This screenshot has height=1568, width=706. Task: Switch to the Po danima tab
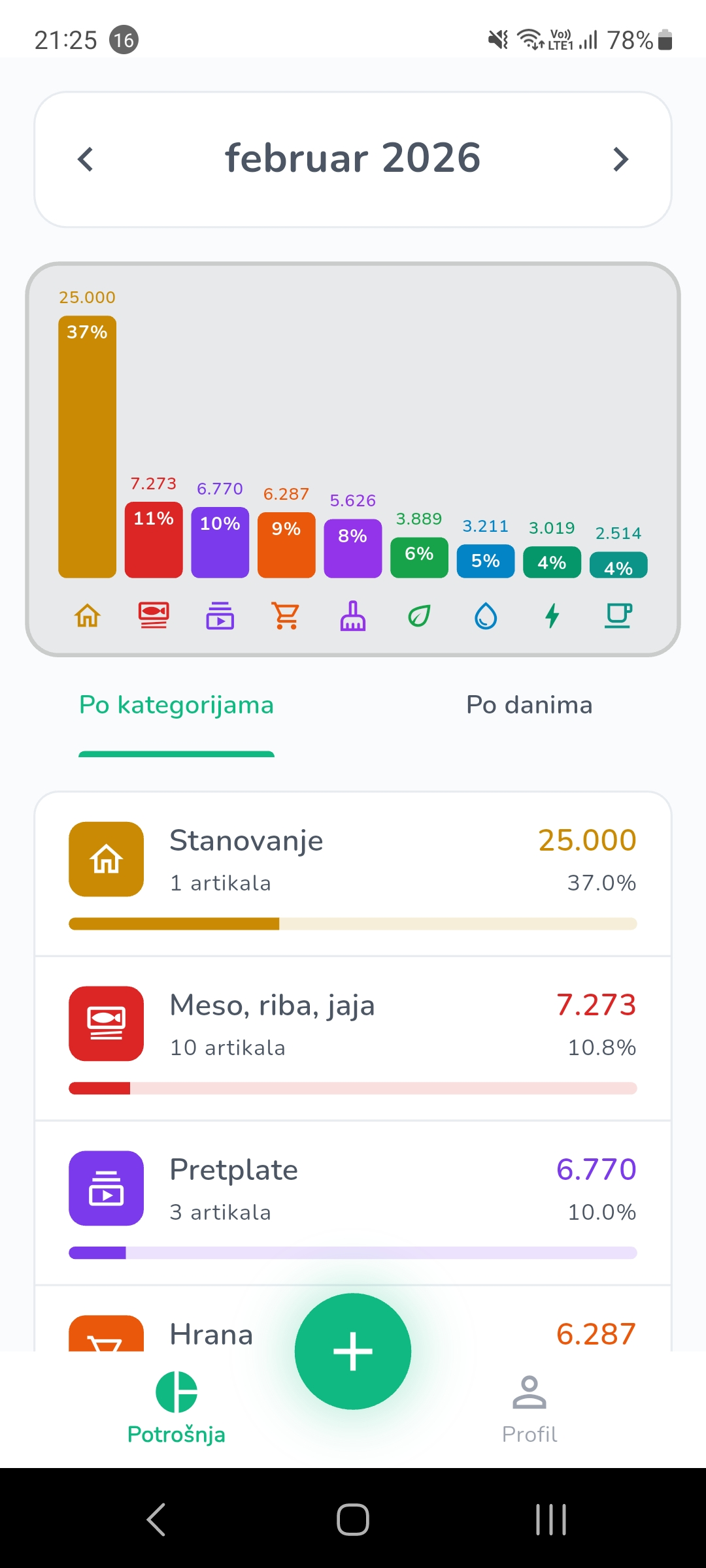tap(529, 704)
